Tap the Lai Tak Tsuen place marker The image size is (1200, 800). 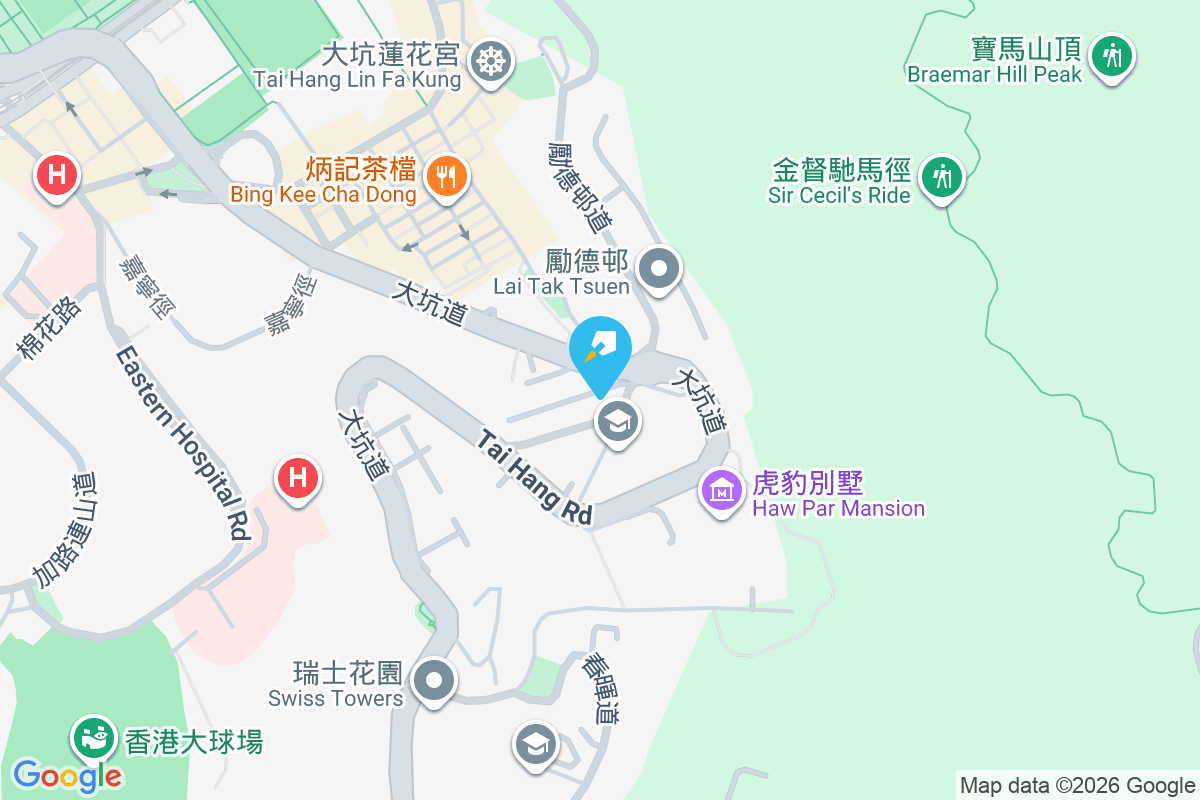(659, 269)
